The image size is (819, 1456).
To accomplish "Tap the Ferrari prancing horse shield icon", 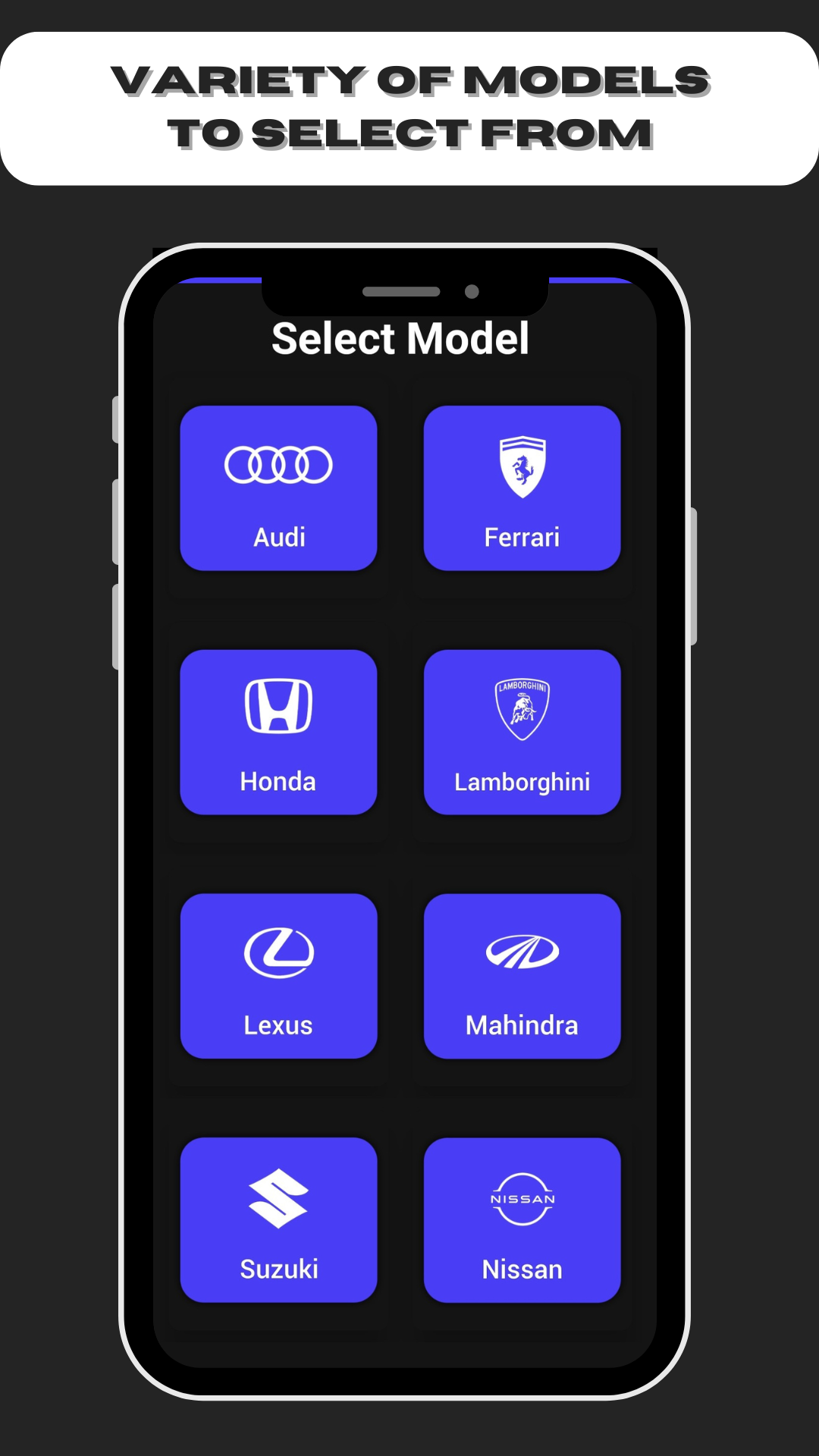I will pyautogui.click(x=522, y=466).
